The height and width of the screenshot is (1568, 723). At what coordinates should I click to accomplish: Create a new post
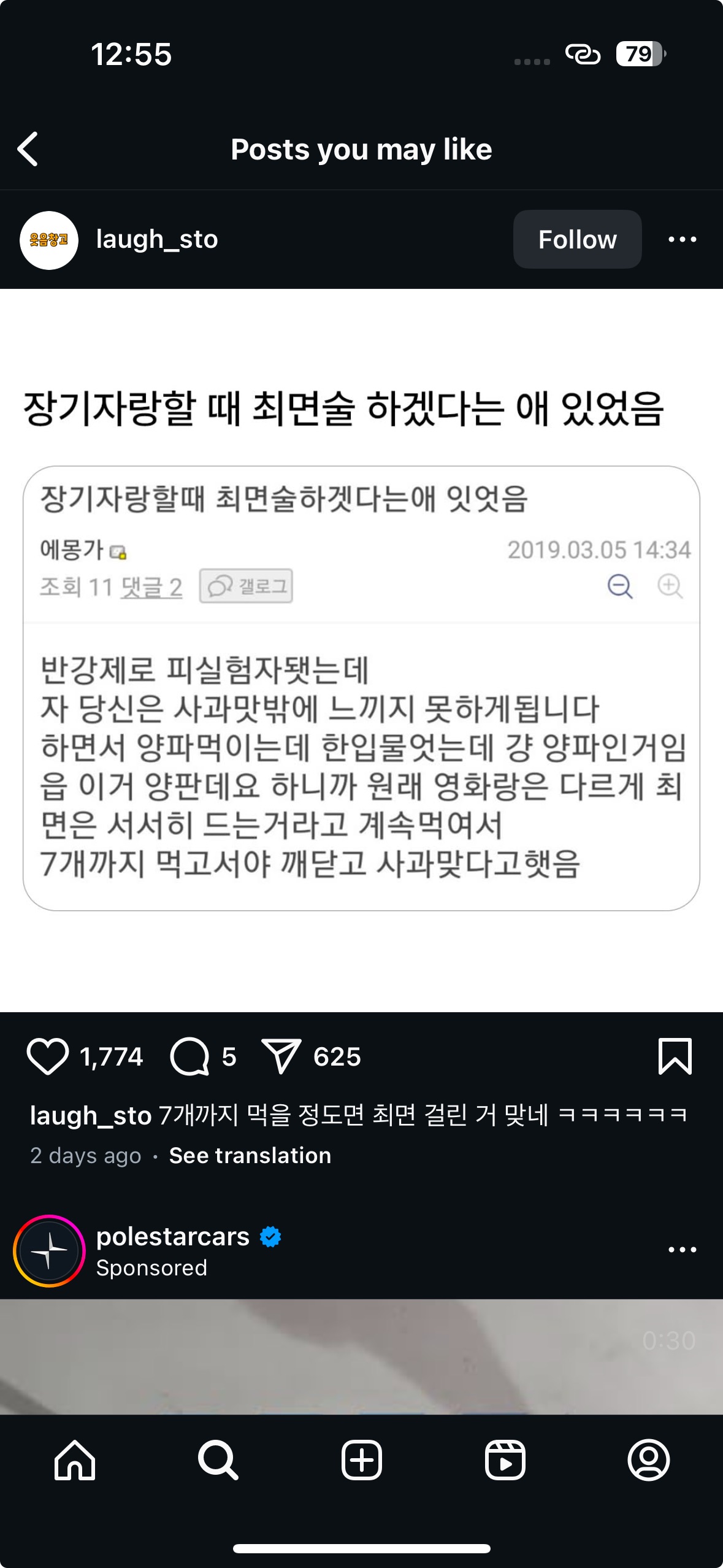pyautogui.click(x=361, y=1460)
